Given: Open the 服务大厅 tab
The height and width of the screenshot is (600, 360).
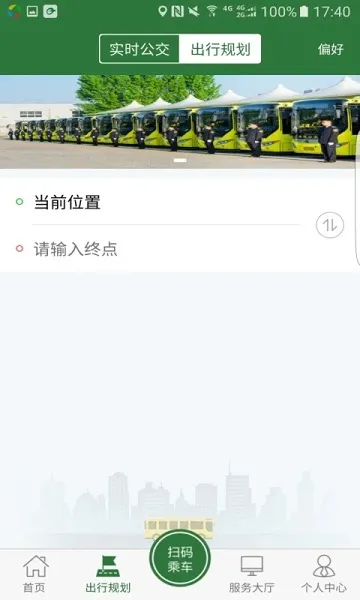Looking at the screenshot, I should (251, 573).
